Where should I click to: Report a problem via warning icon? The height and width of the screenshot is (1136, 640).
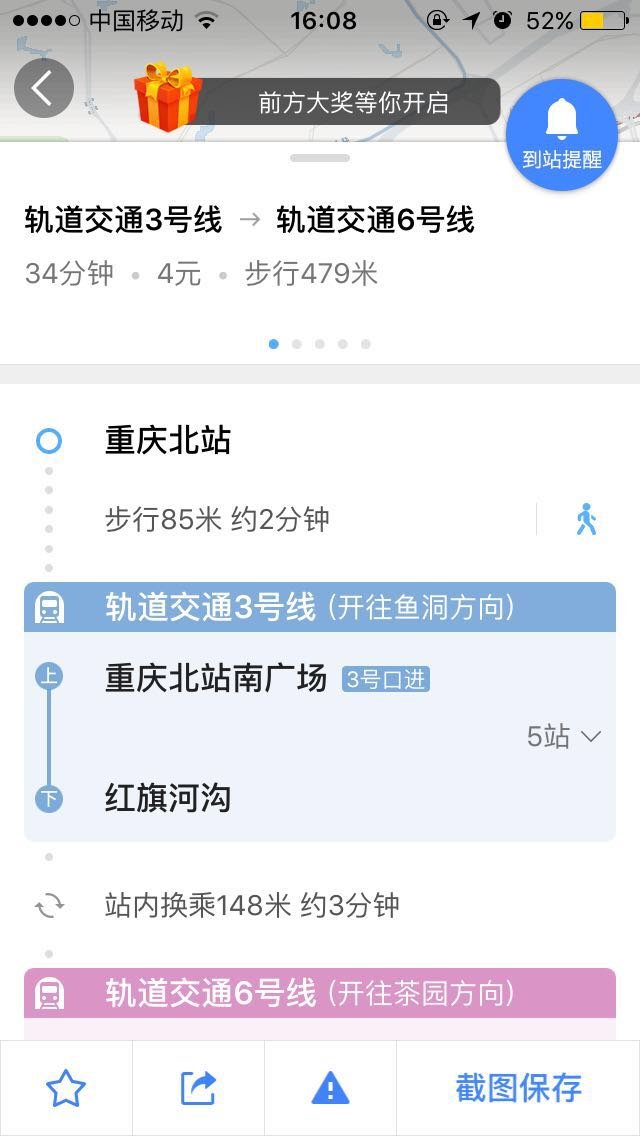click(330, 1088)
